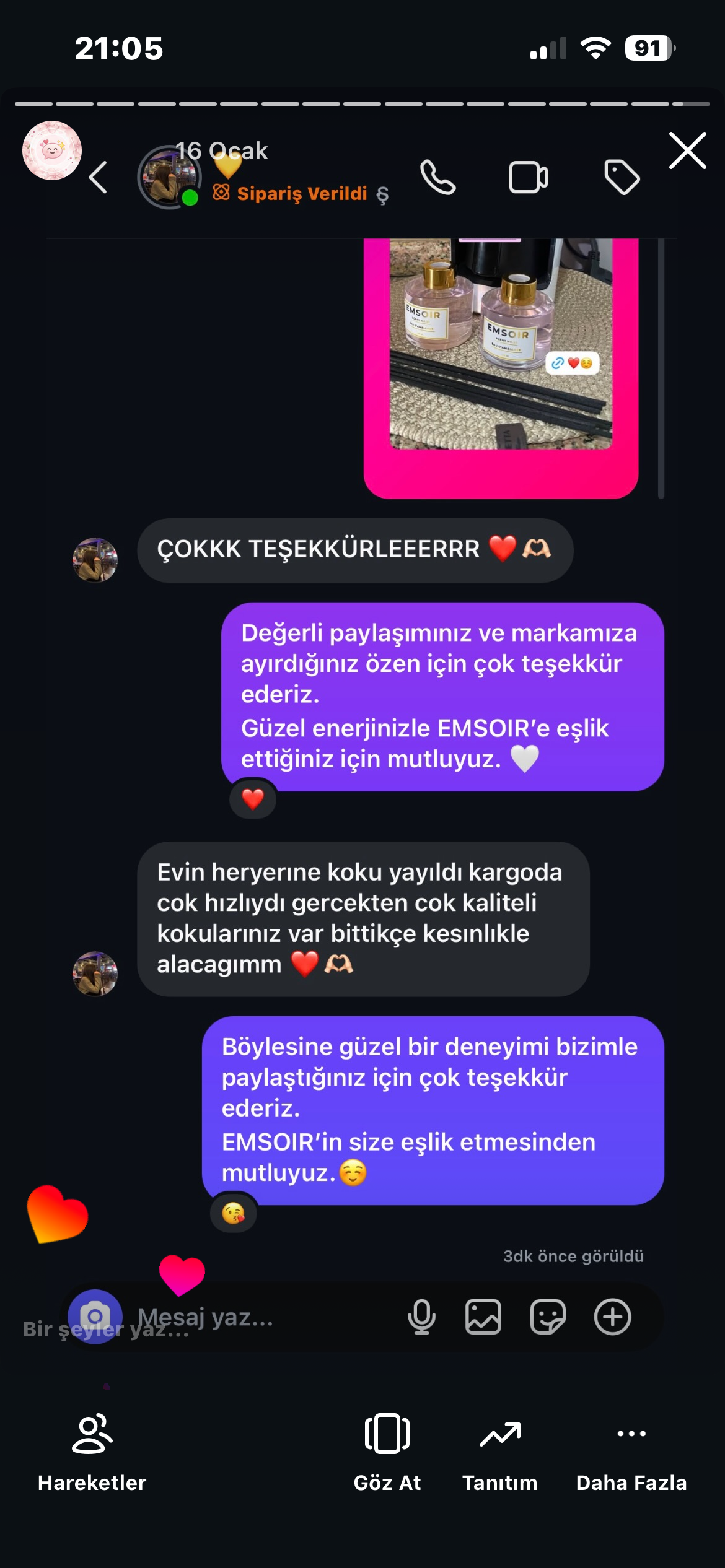Open Tanıtım to promote this story

499,1450
